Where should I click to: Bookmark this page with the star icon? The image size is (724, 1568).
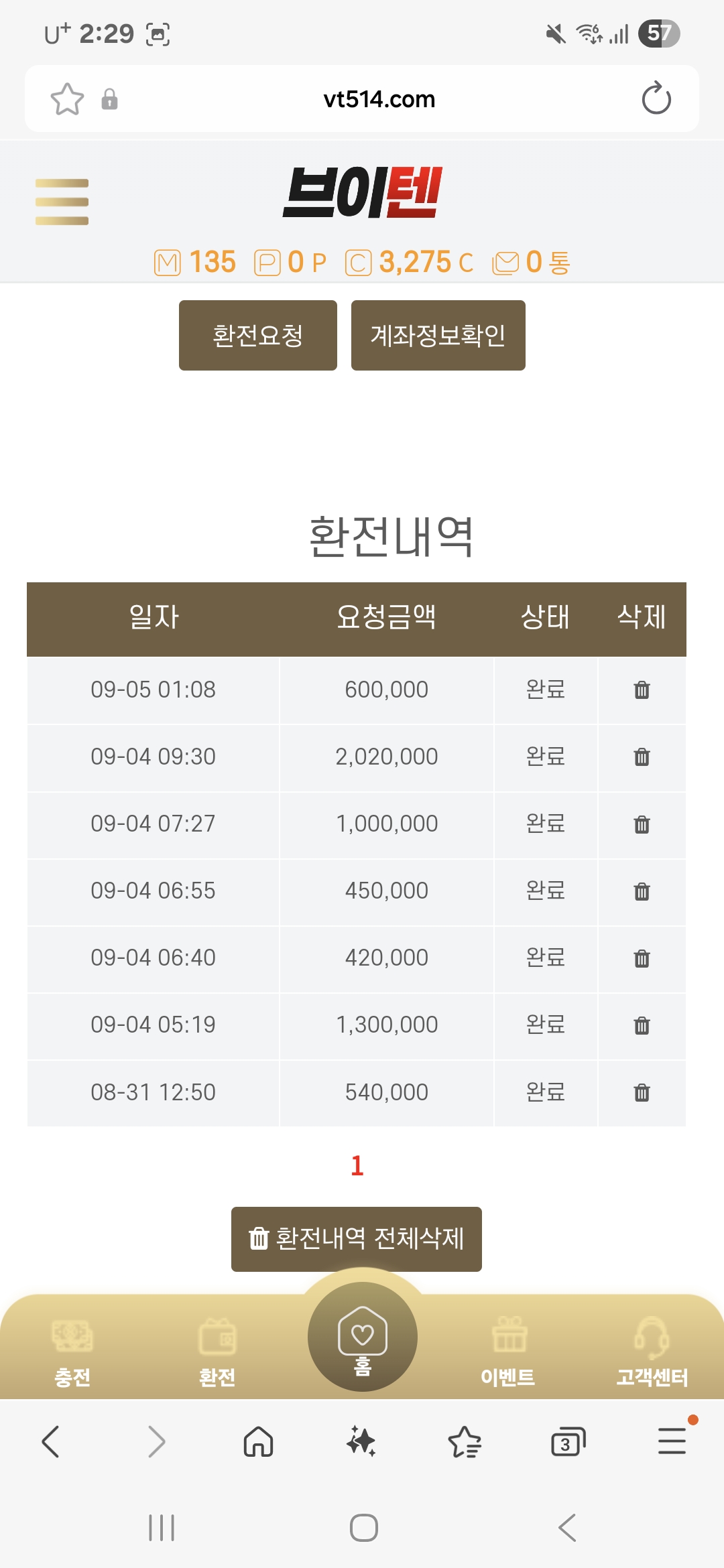pyautogui.click(x=67, y=99)
